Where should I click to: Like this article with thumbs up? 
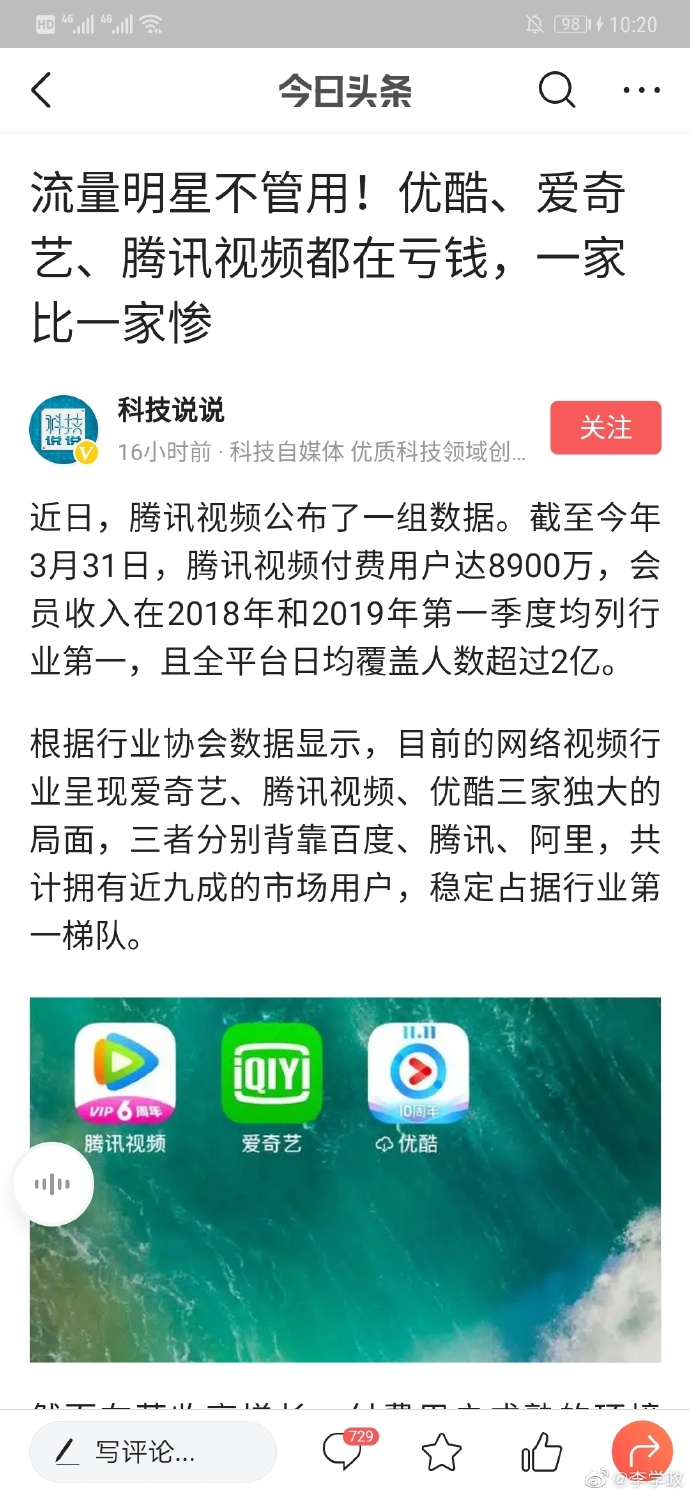[541, 1452]
